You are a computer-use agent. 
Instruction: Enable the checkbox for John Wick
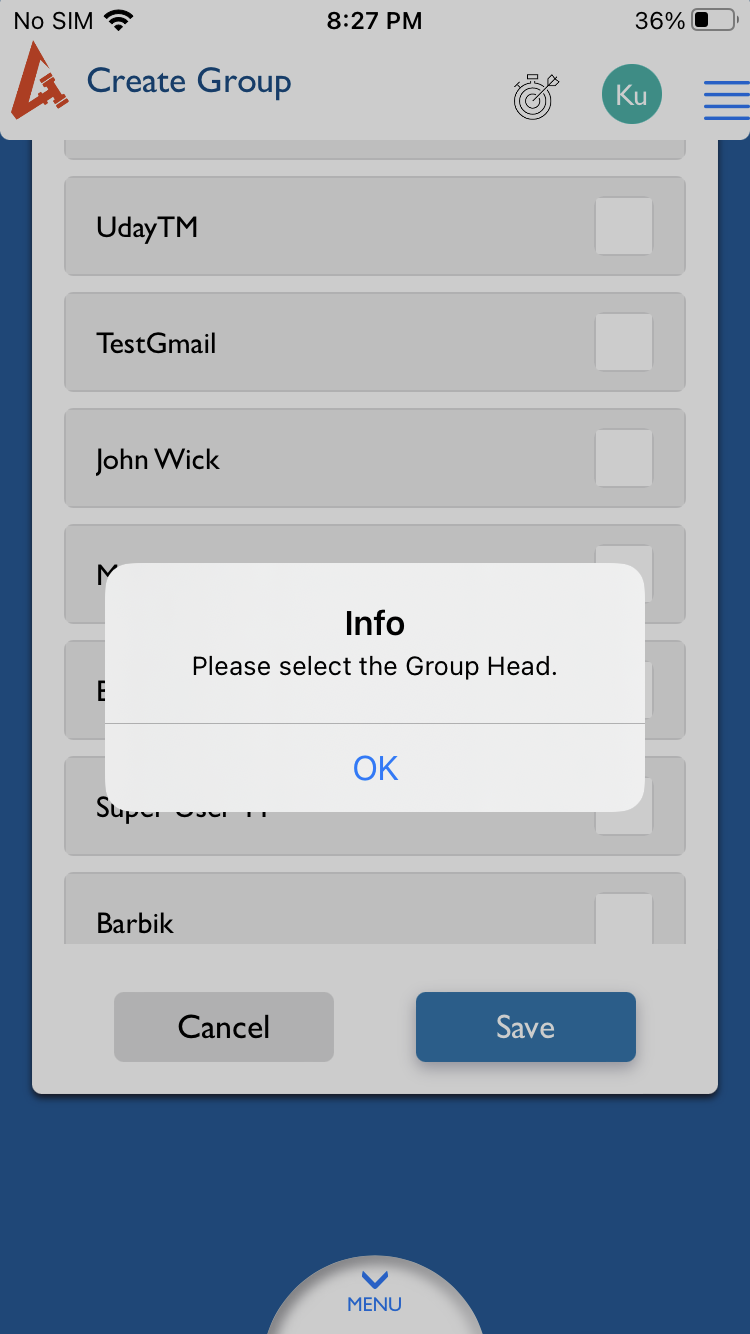click(623, 459)
